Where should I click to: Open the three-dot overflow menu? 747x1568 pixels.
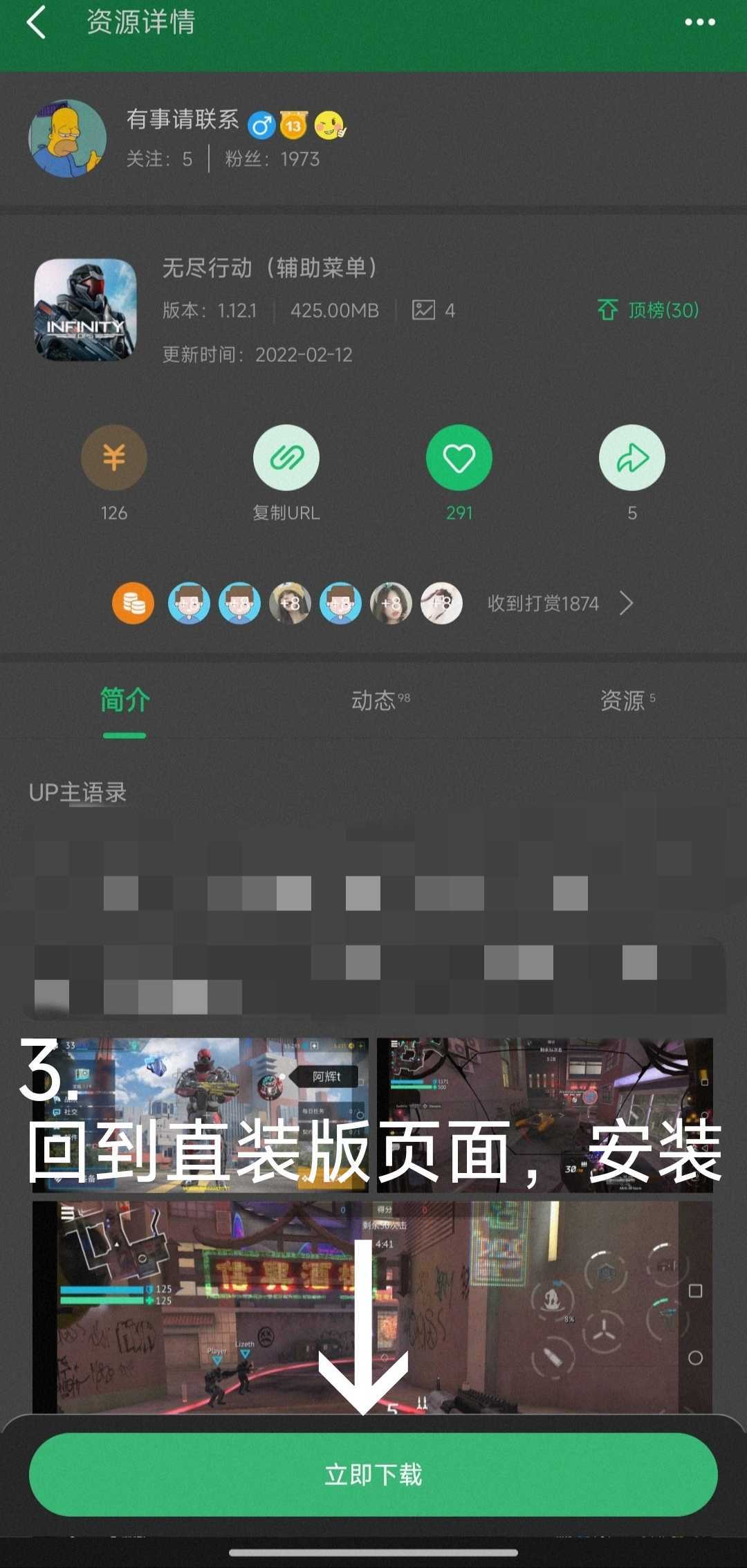pyautogui.click(x=699, y=23)
